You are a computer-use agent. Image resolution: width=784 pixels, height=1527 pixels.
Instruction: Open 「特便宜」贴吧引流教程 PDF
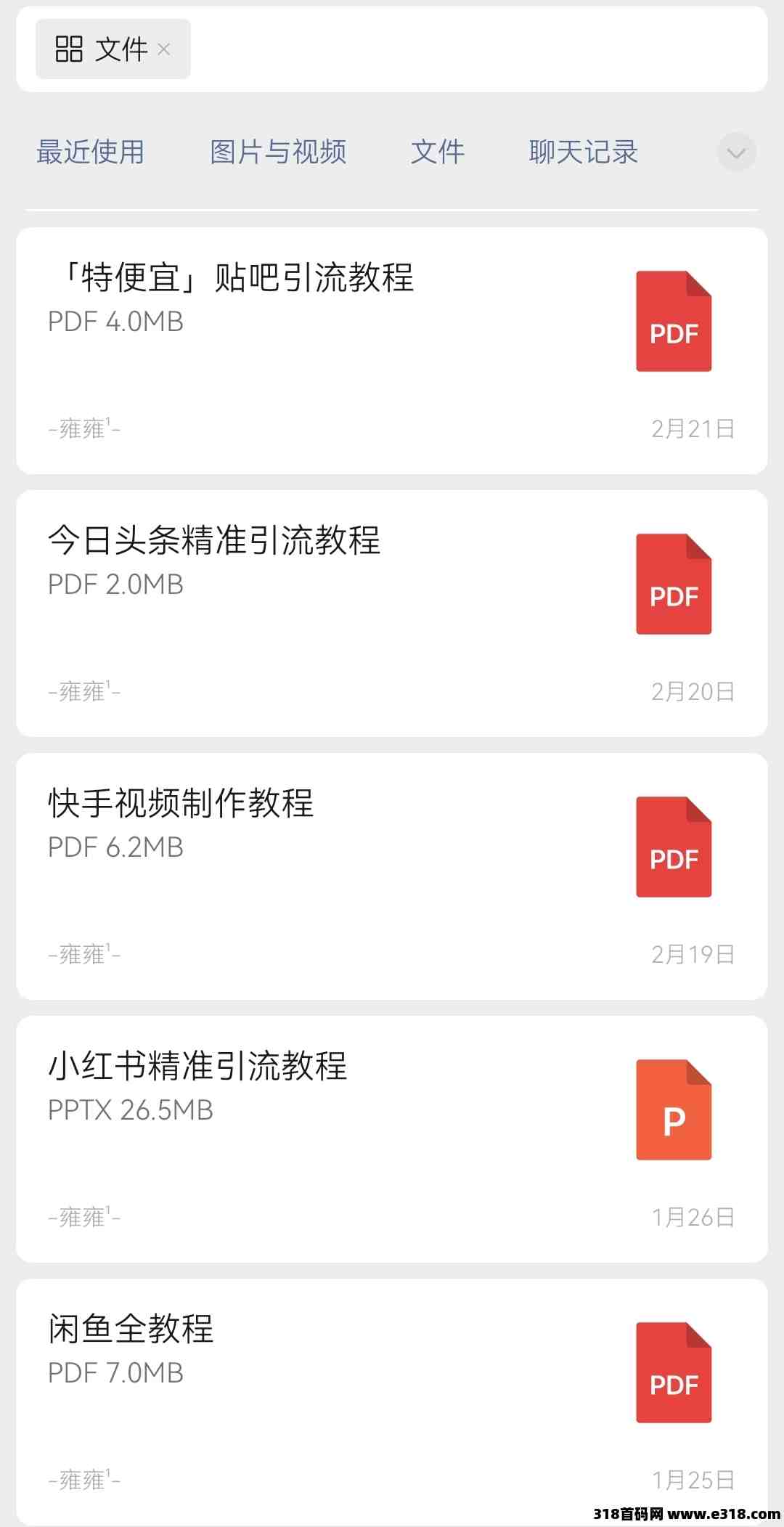tap(392, 351)
